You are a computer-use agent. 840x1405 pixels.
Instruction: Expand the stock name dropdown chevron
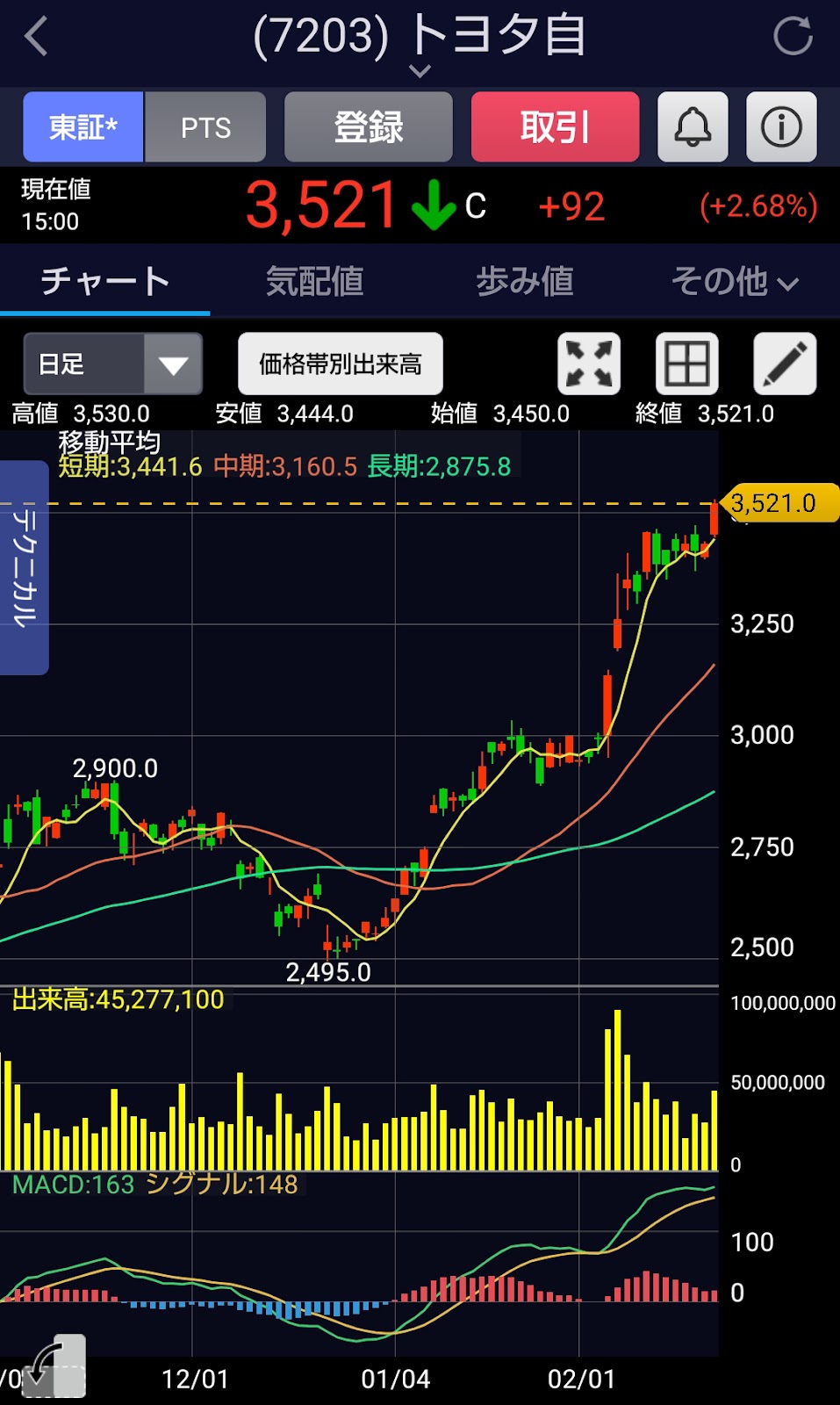click(420, 70)
